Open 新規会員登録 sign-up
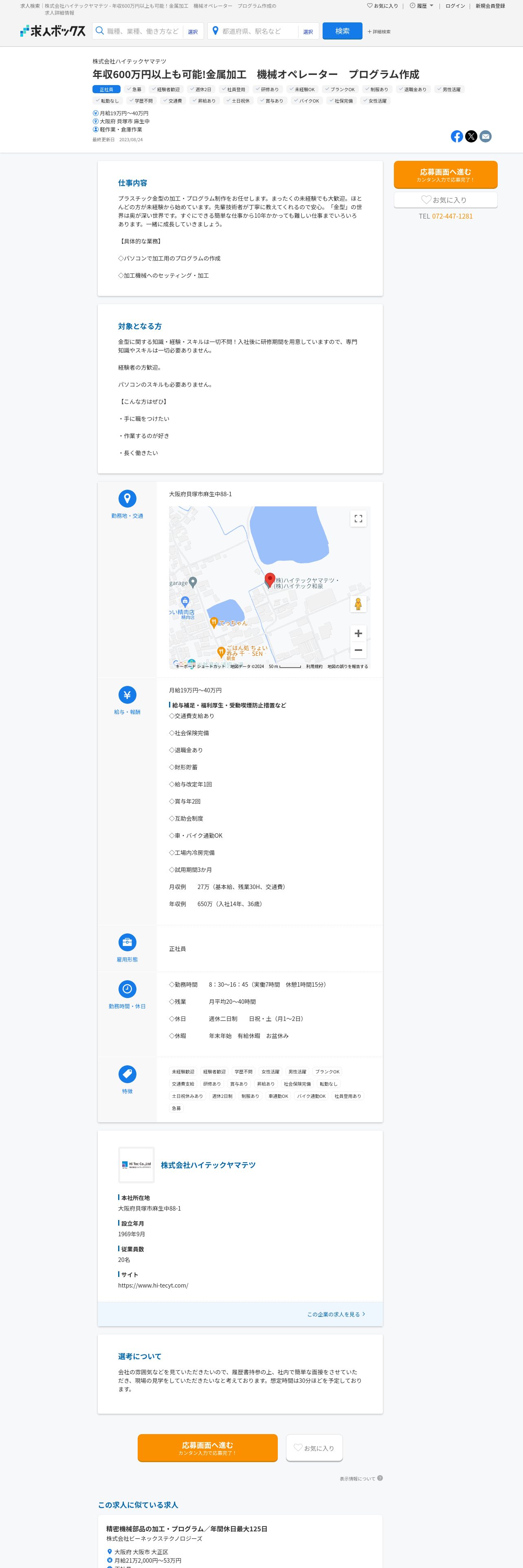The image size is (523, 1568). [x=490, y=6]
